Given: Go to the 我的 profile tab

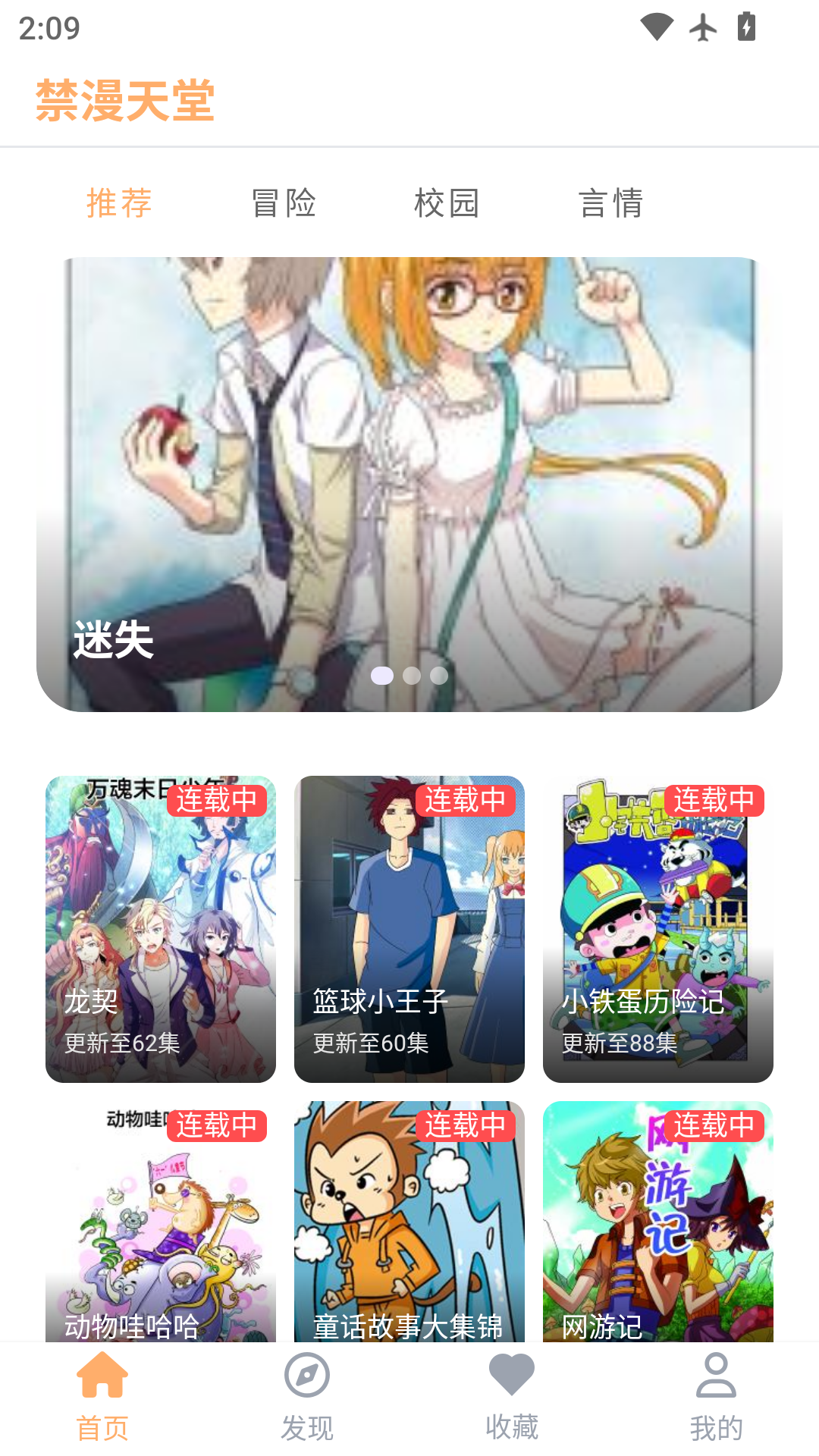Looking at the screenshot, I should pos(717,1397).
